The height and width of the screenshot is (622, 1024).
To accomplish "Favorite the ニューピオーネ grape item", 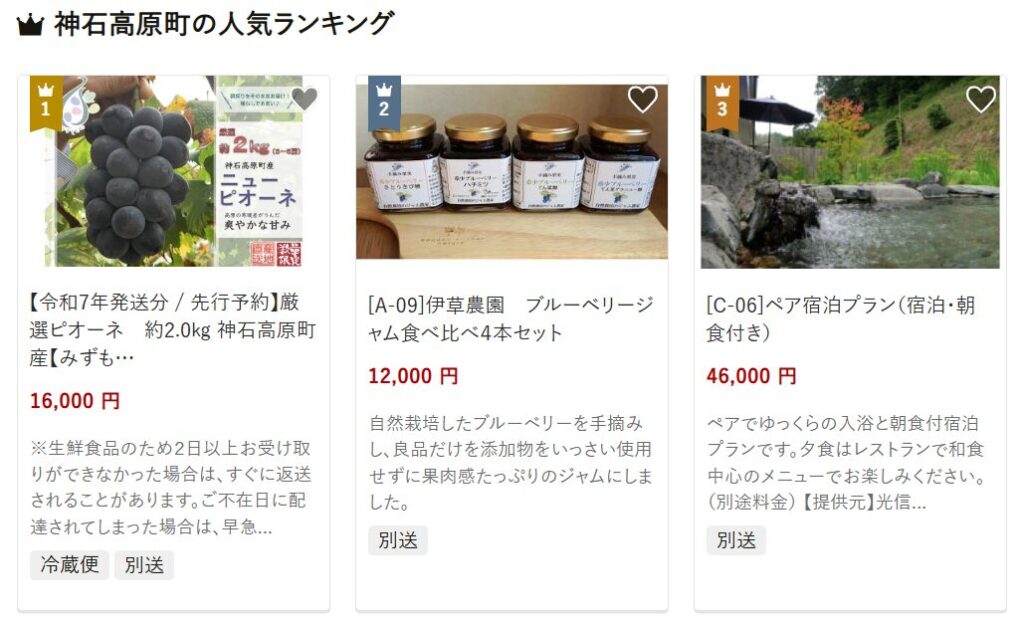I will [304, 99].
